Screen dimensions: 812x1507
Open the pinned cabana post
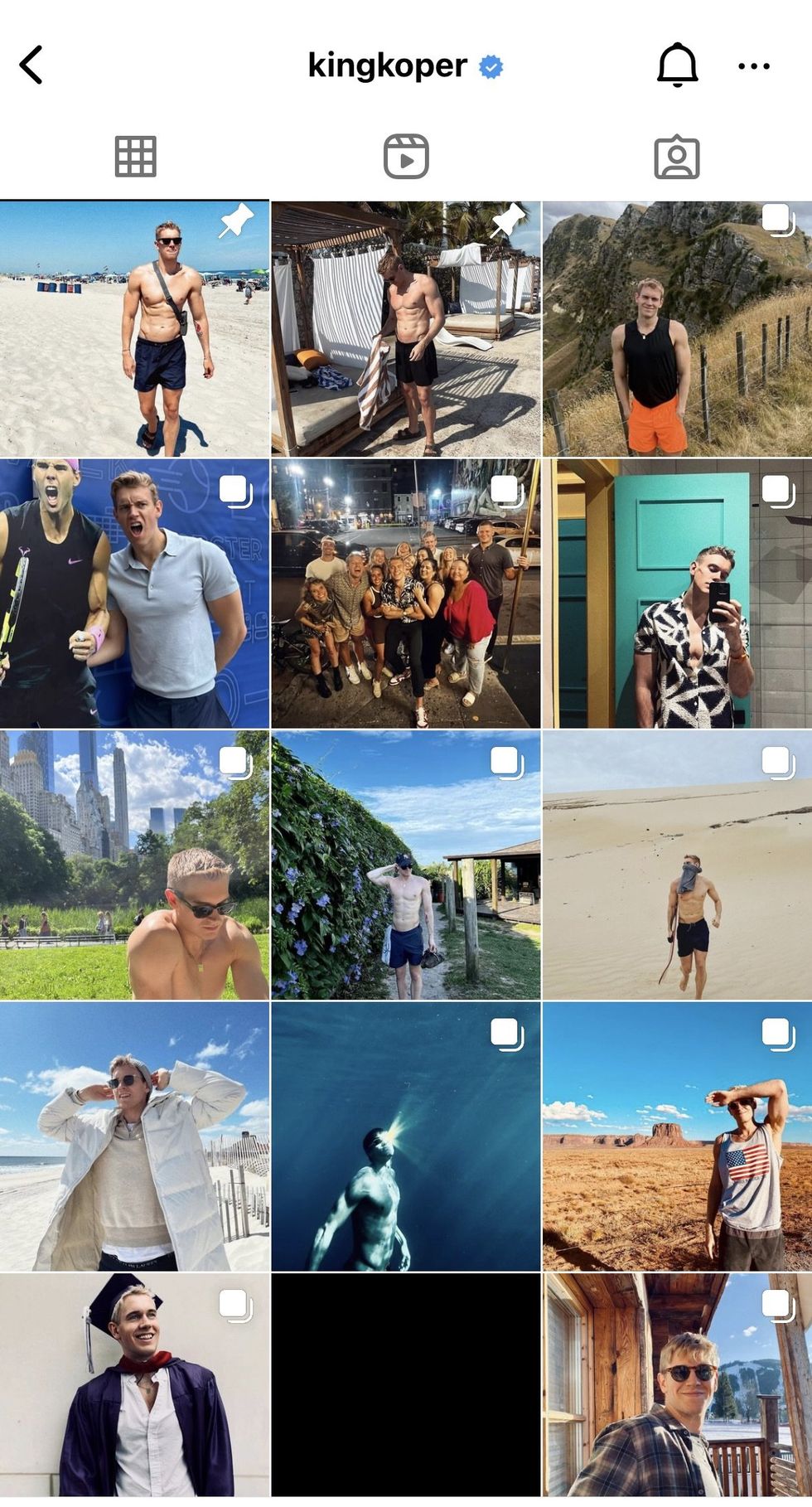pos(406,328)
